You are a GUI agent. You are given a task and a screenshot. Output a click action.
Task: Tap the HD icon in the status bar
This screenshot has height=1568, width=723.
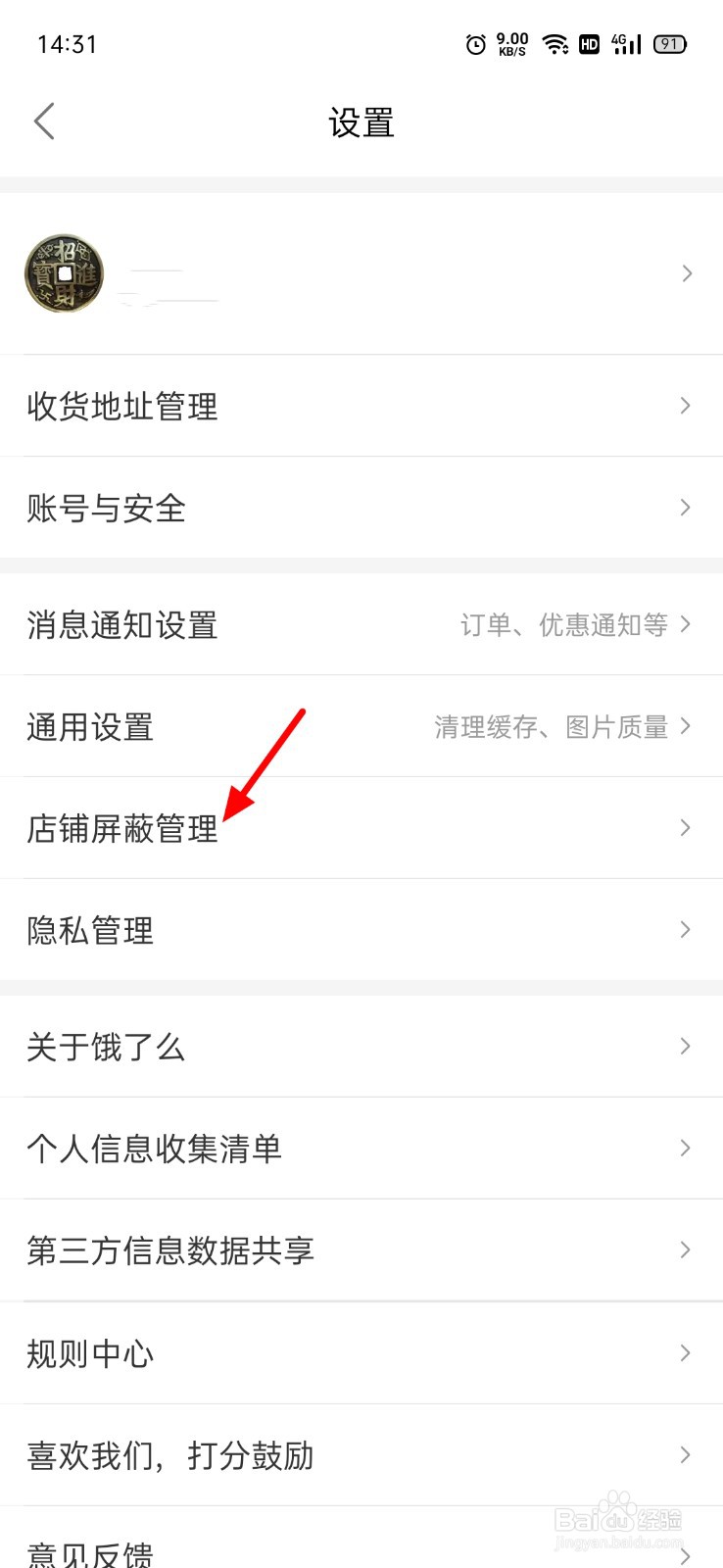(x=589, y=43)
